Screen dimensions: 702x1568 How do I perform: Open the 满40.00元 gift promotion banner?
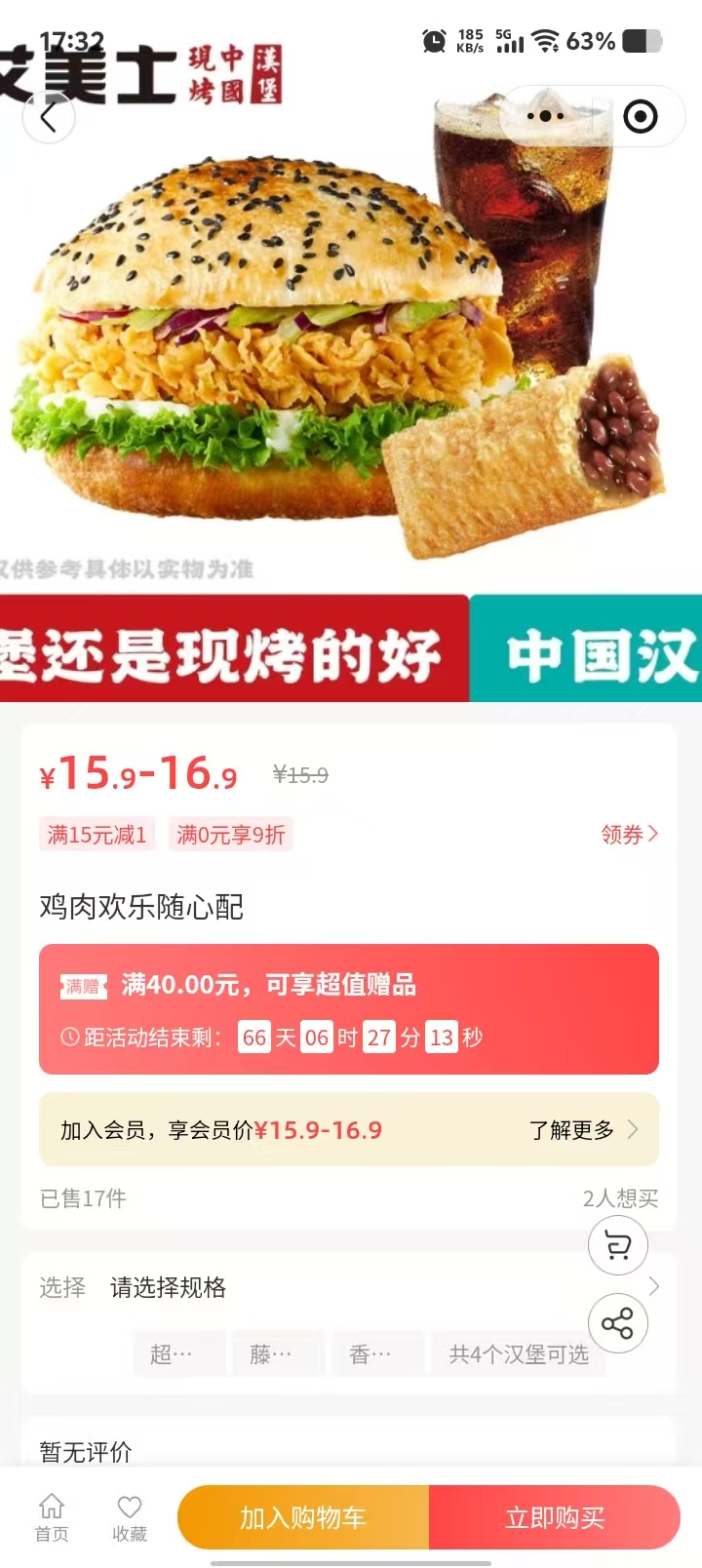tap(348, 1008)
